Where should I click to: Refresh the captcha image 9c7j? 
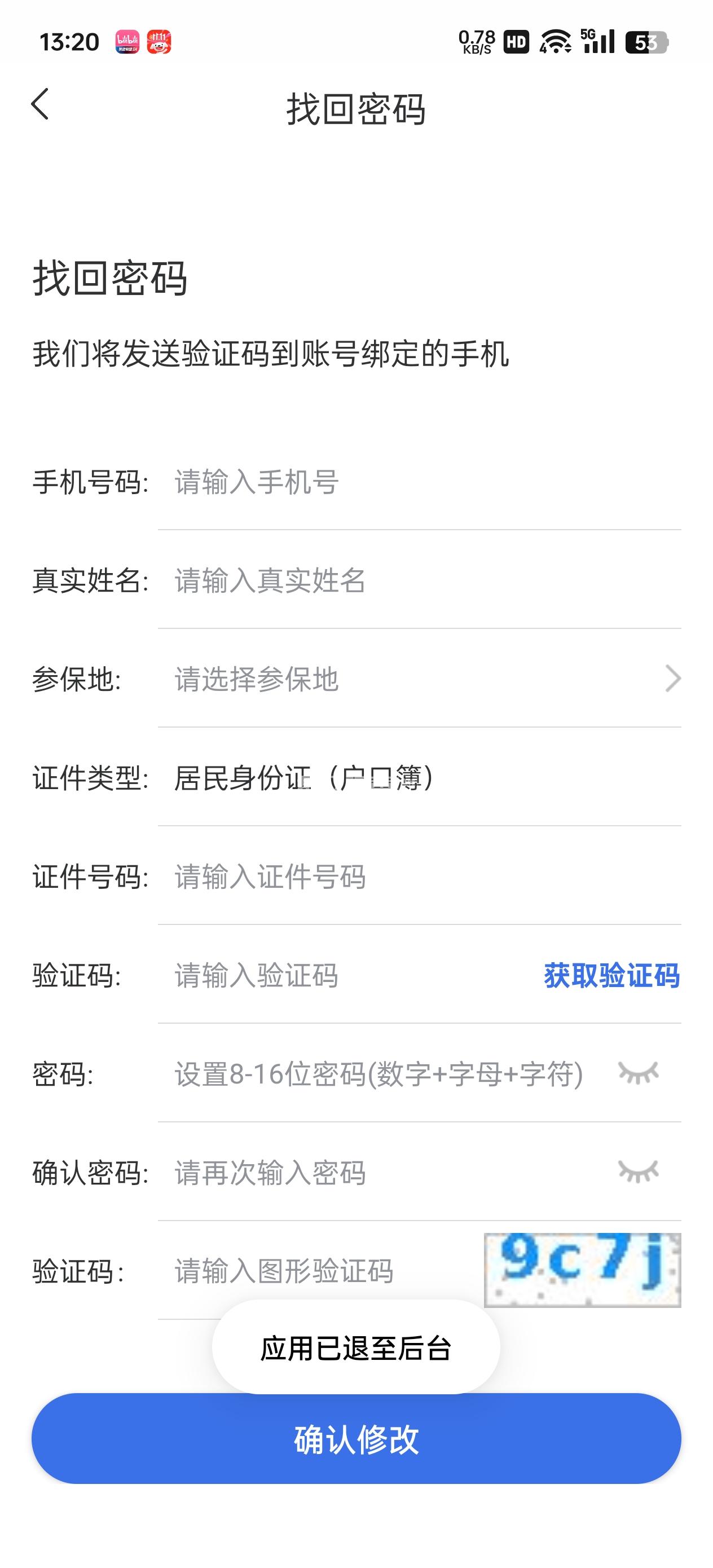click(582, 1270)
